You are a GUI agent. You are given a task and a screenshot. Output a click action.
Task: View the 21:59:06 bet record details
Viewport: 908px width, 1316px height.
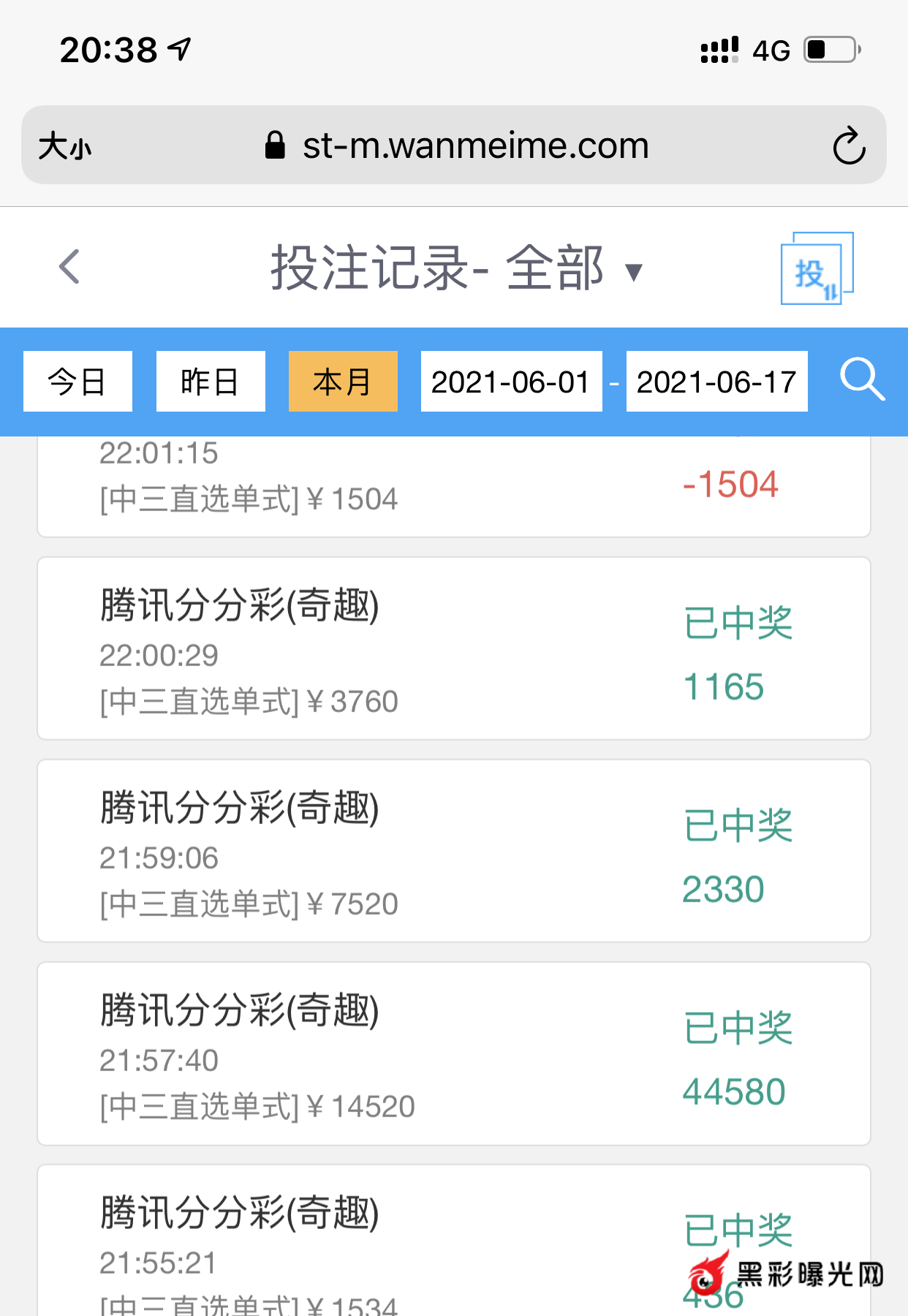point(453,851)
